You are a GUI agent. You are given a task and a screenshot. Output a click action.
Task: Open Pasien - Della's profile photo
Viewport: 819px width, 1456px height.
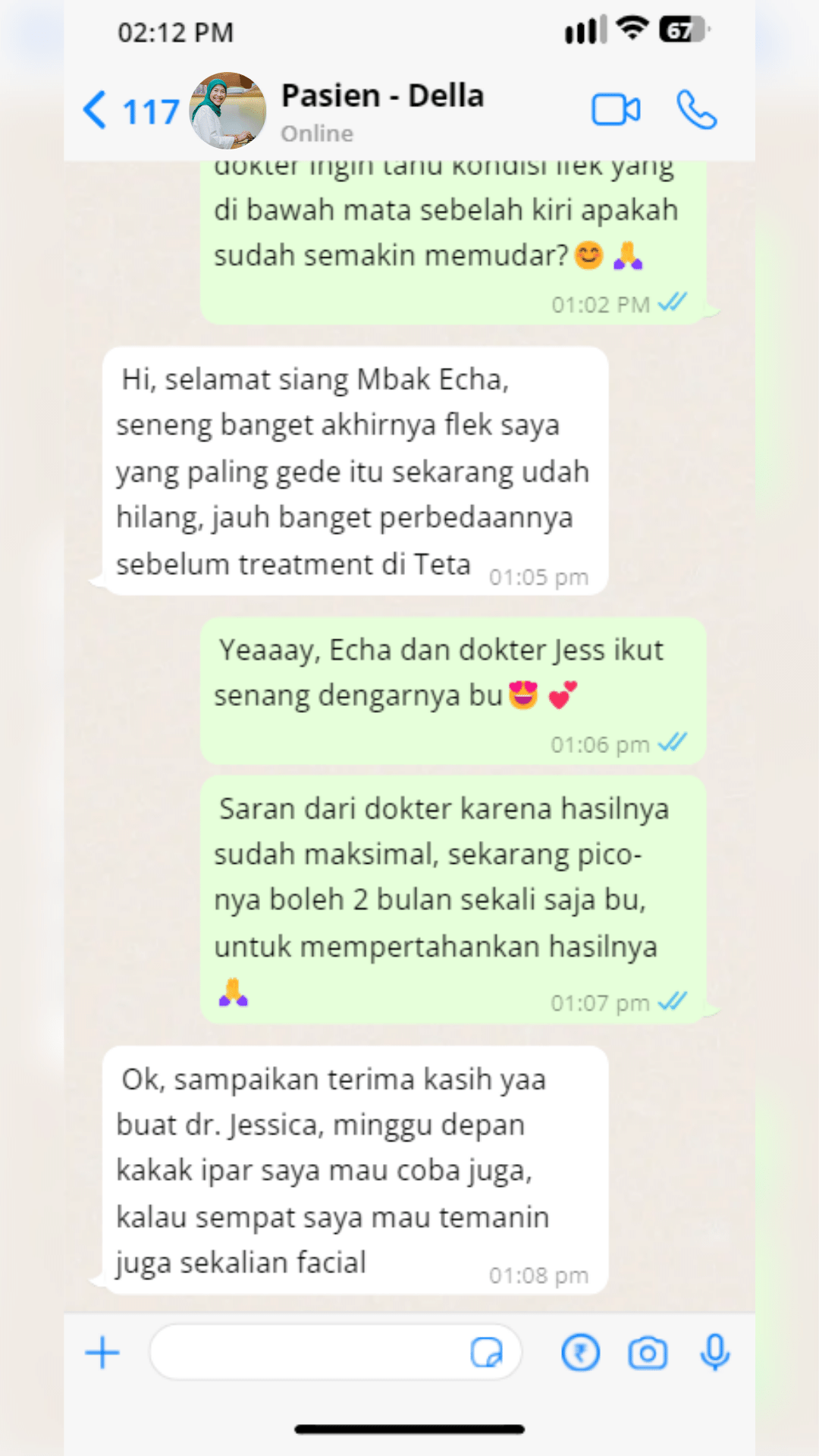(x=228, y=110)
